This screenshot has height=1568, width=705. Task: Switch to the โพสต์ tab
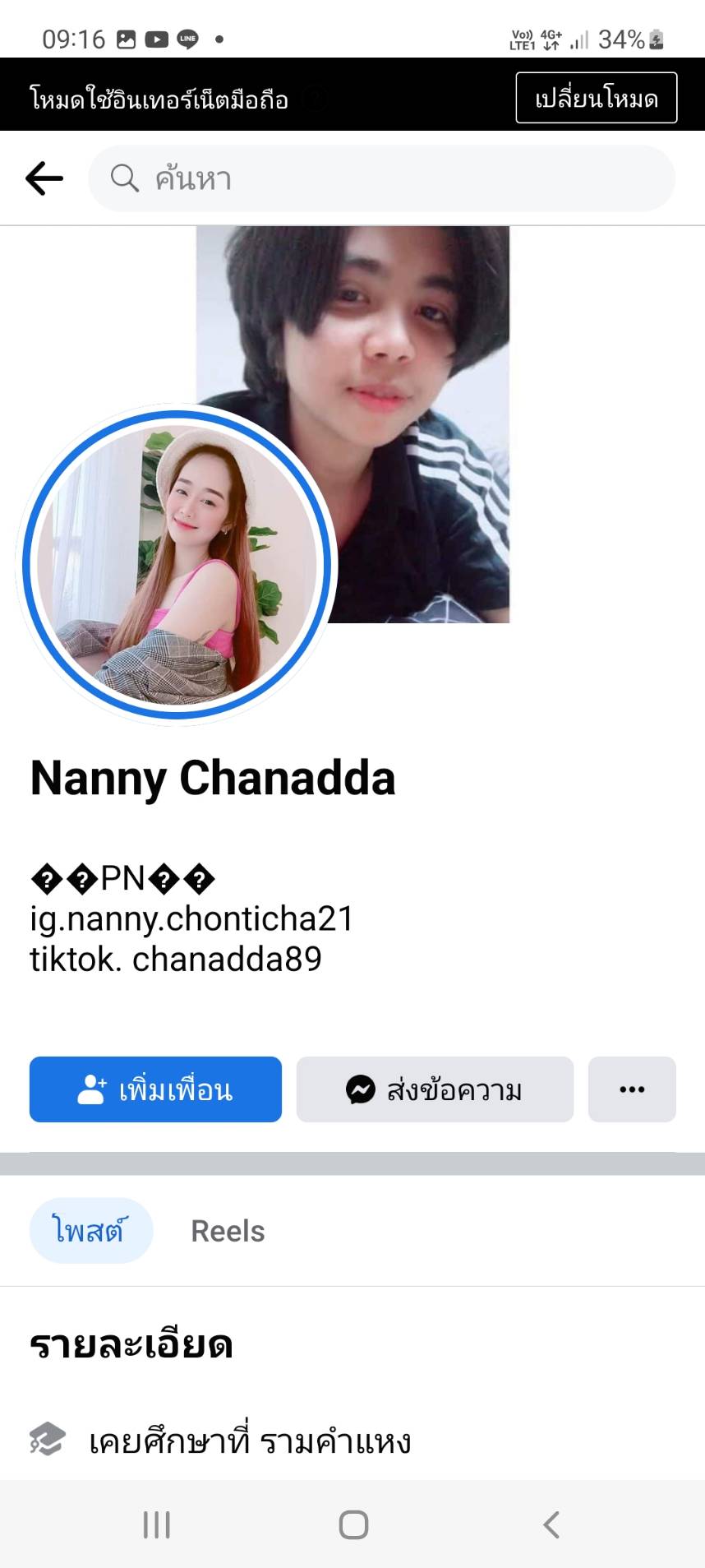click(90, 1231)
